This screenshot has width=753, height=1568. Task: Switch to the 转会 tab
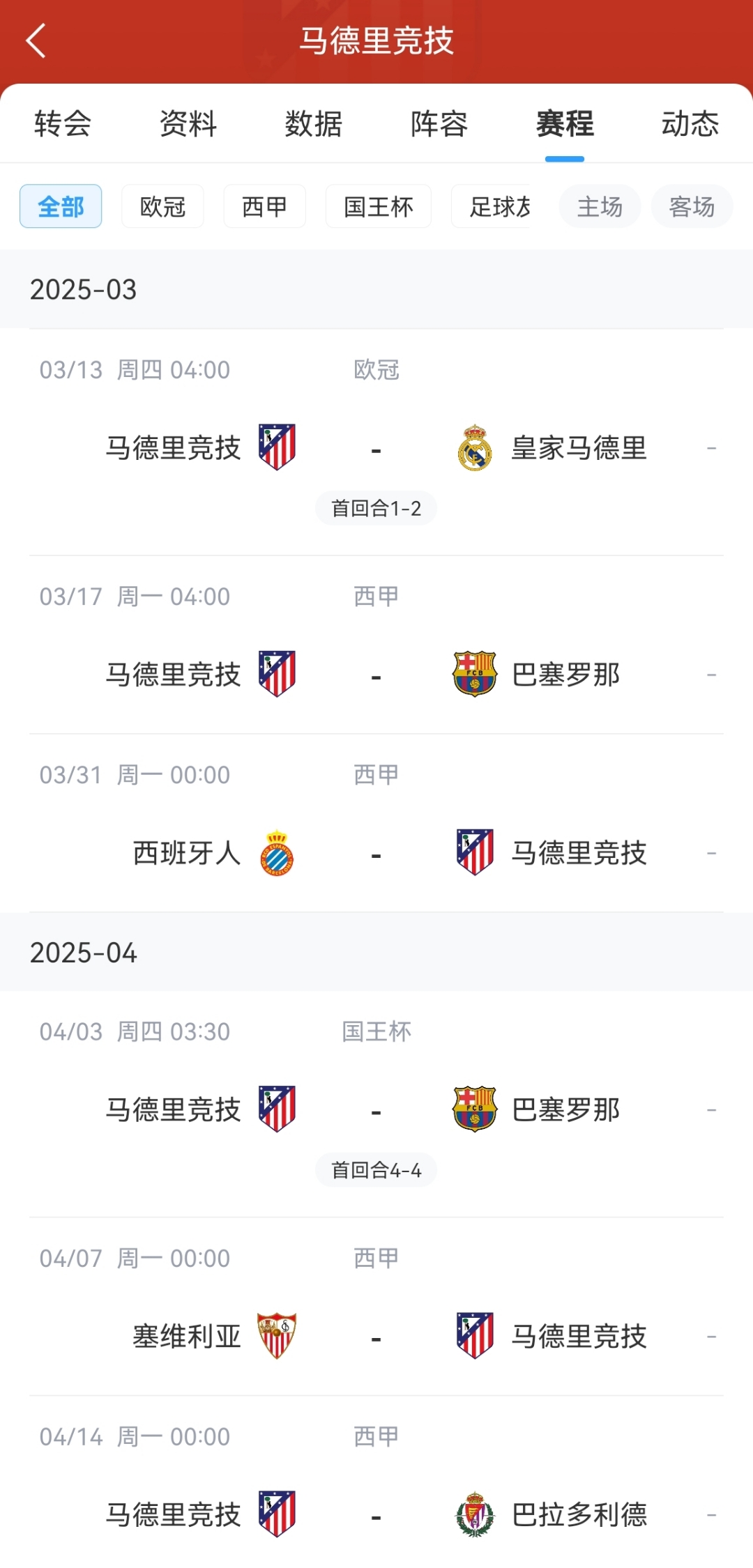click(x=61, y=123)
